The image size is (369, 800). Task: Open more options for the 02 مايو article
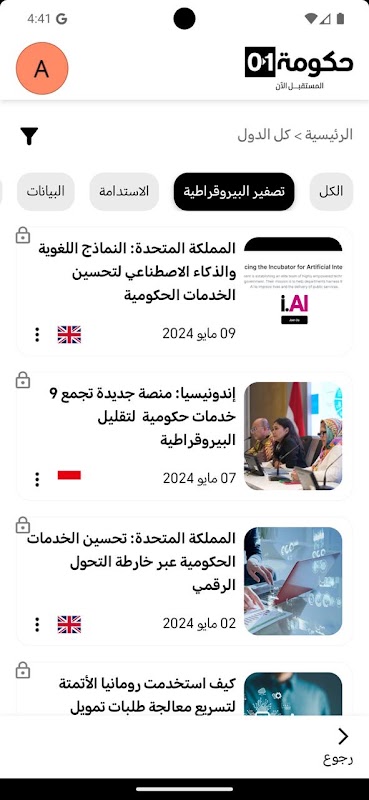coord(37,624)
